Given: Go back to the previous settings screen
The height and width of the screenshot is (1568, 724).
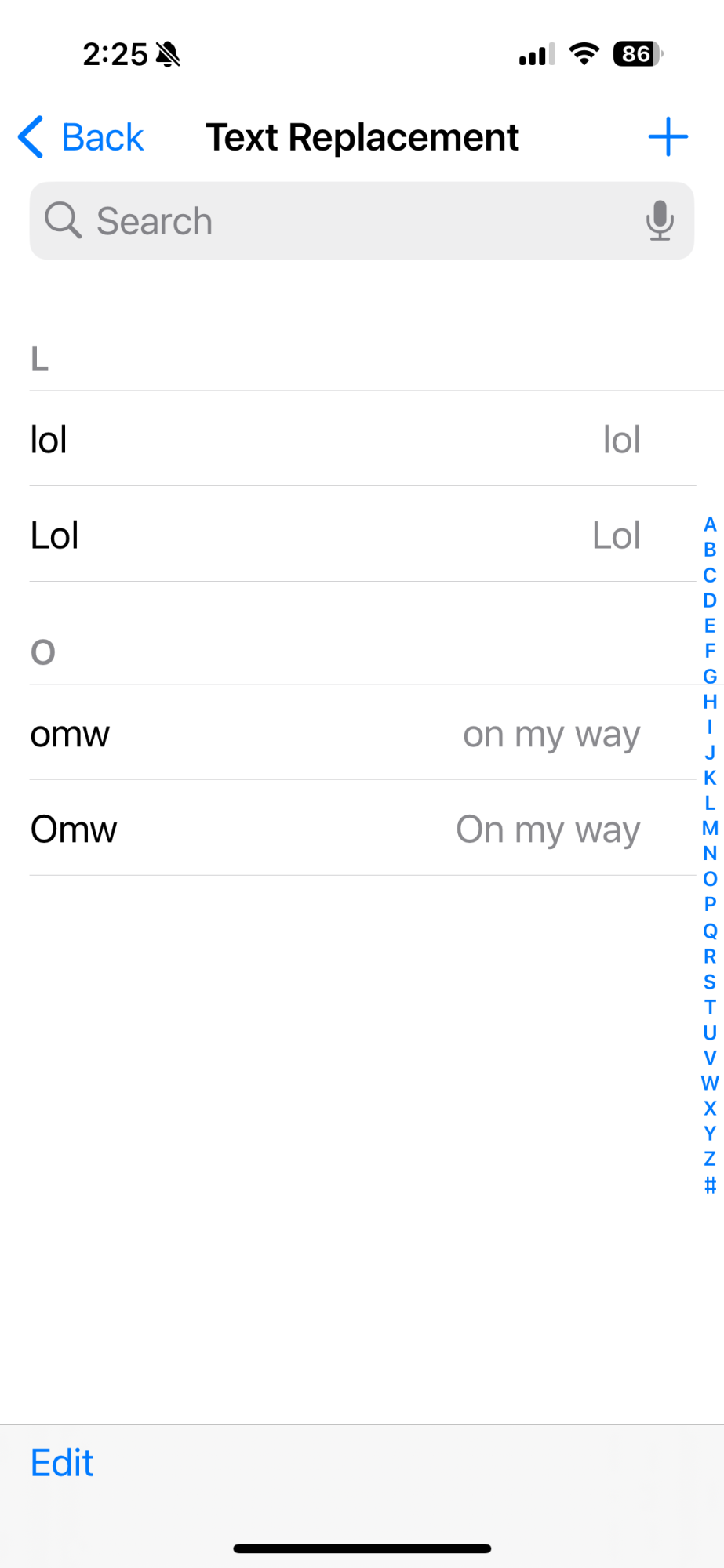Looking at the screenshot, I should coord(81,138).
